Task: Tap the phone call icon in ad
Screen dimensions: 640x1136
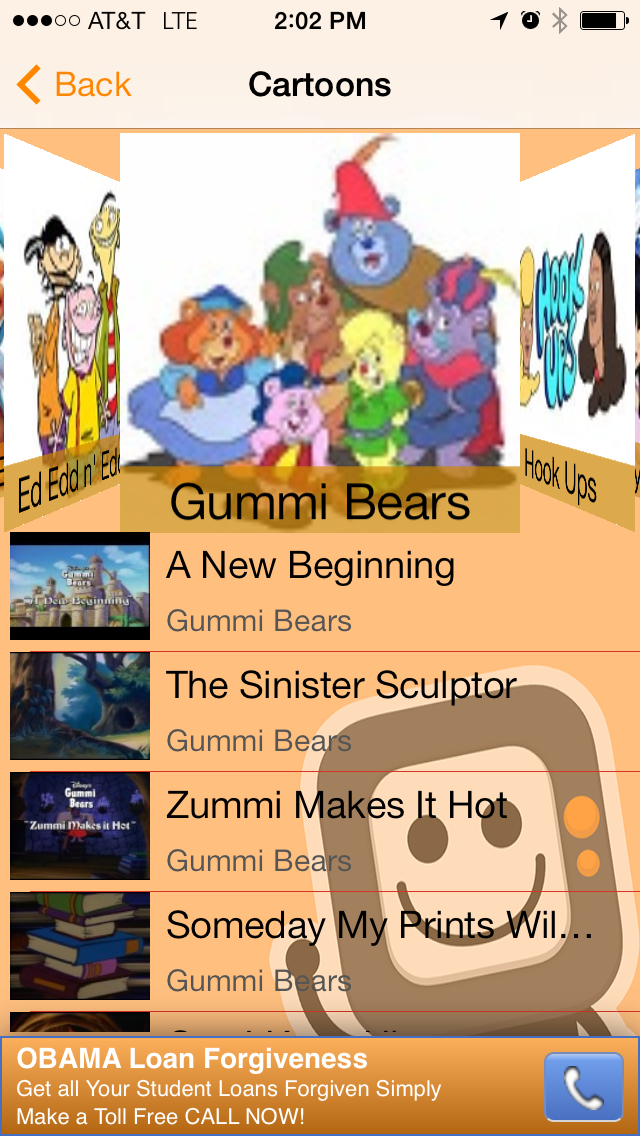Action: tap(585, 1087)
